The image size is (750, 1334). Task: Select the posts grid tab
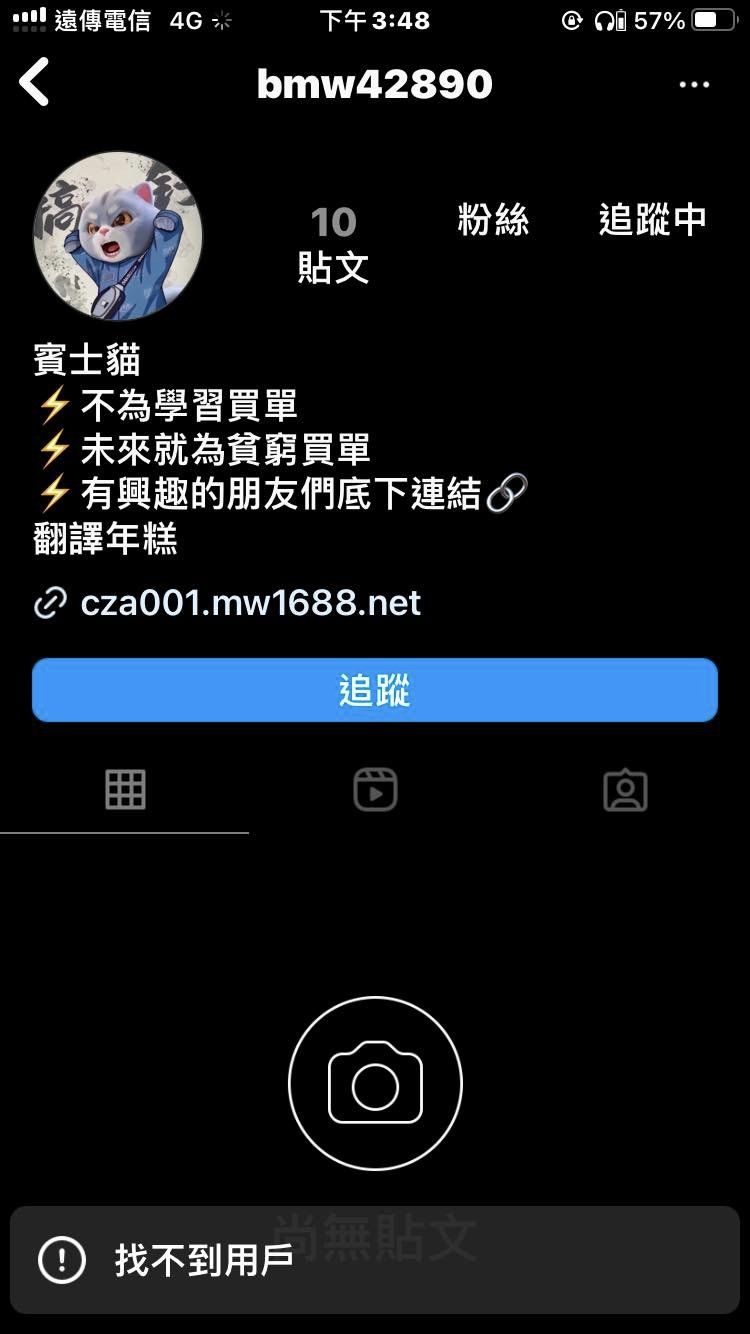click(x=125, y=790)
